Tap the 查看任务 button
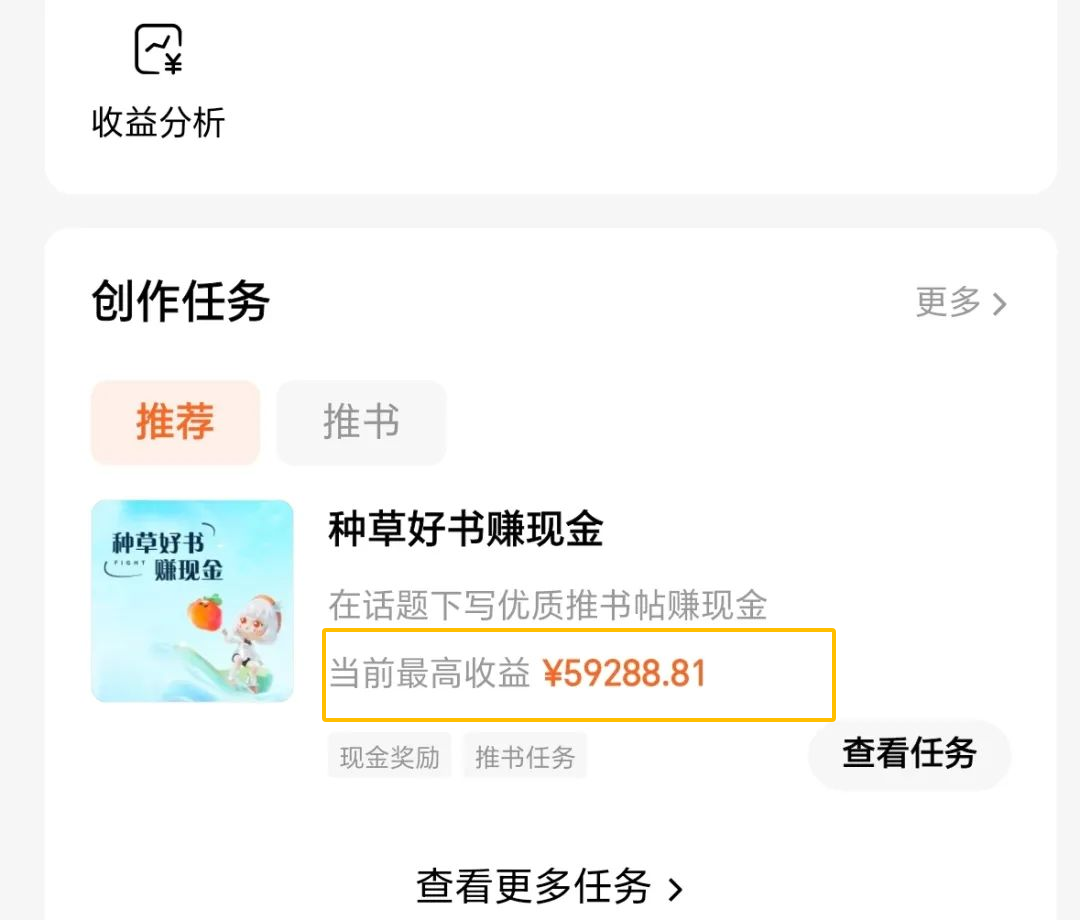 point(909,754)
